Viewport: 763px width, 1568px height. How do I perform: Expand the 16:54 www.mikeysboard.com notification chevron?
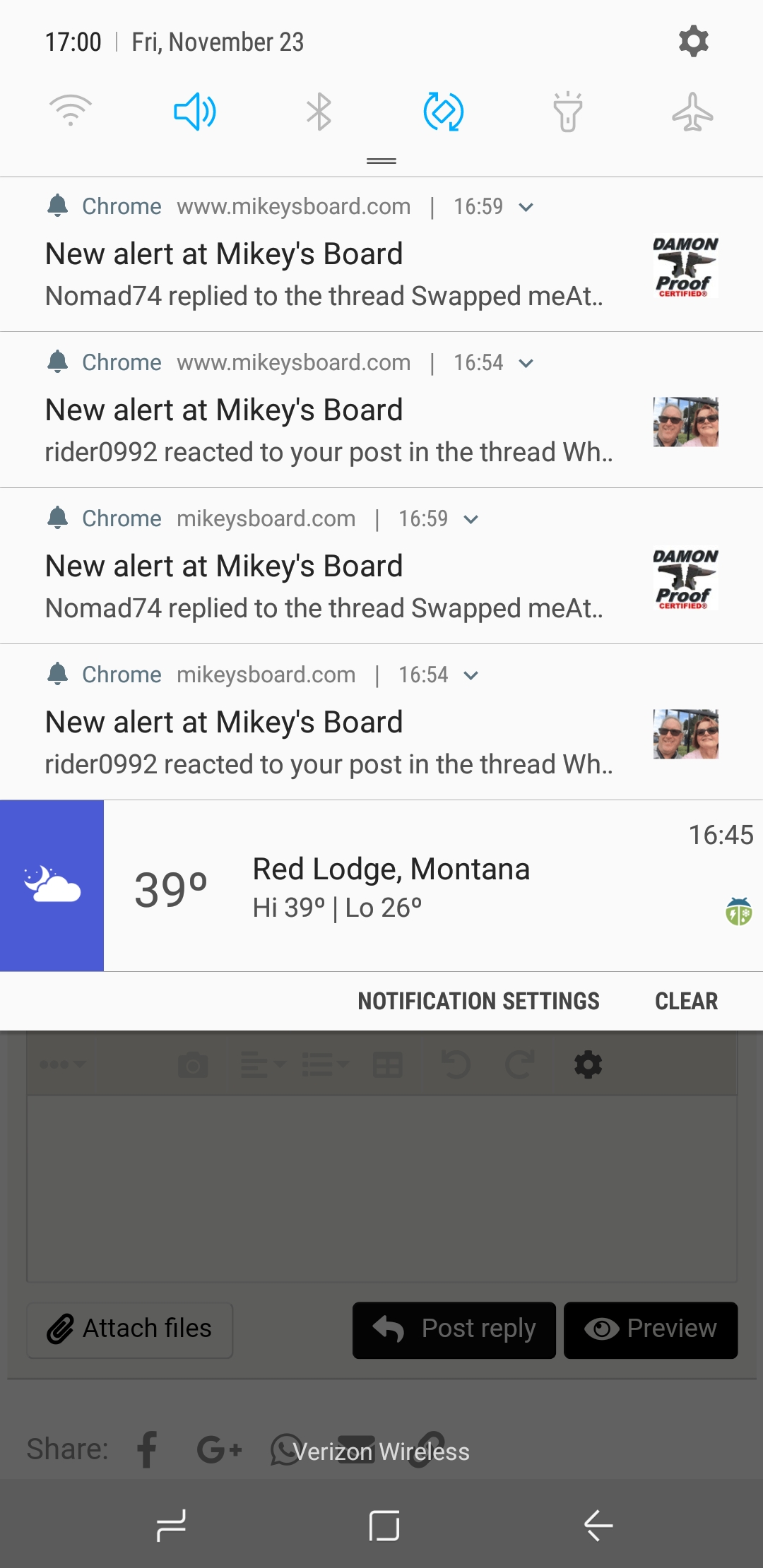click(526, 363)
